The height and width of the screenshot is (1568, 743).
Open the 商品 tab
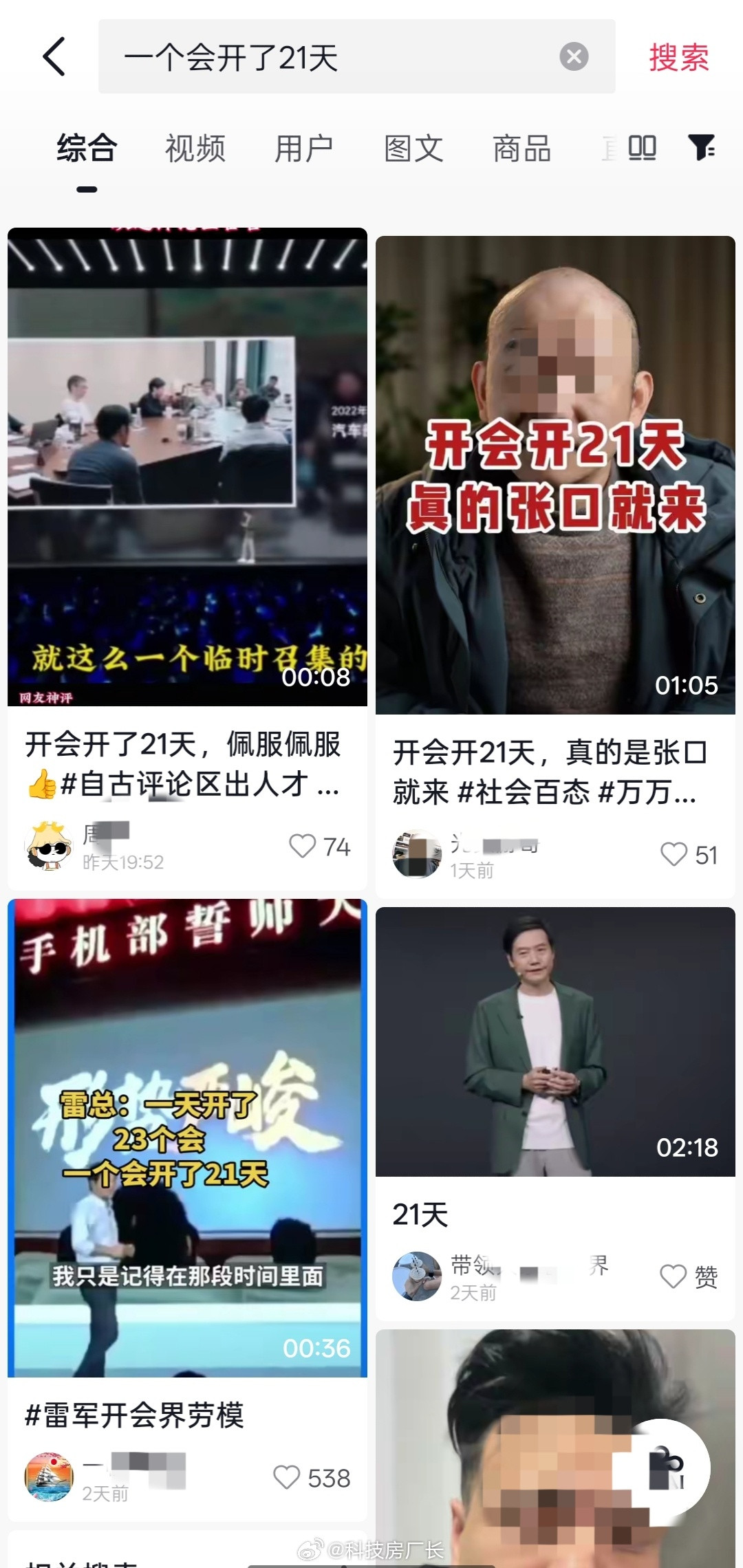pos(521,147)
